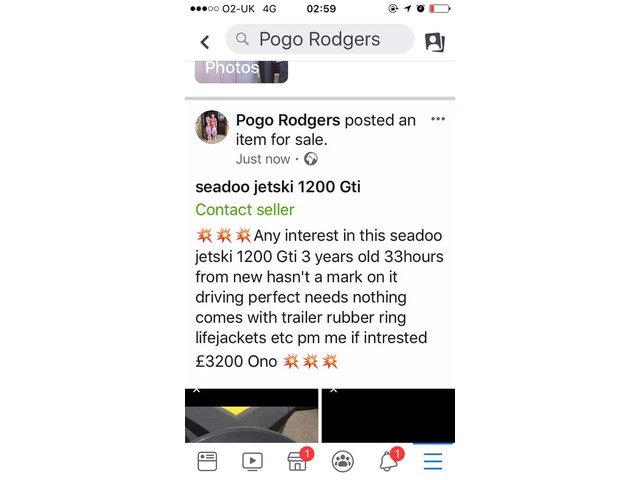Tap the Contact seller link
Viewport: 640px width, 480px height.
pos(245,210)
